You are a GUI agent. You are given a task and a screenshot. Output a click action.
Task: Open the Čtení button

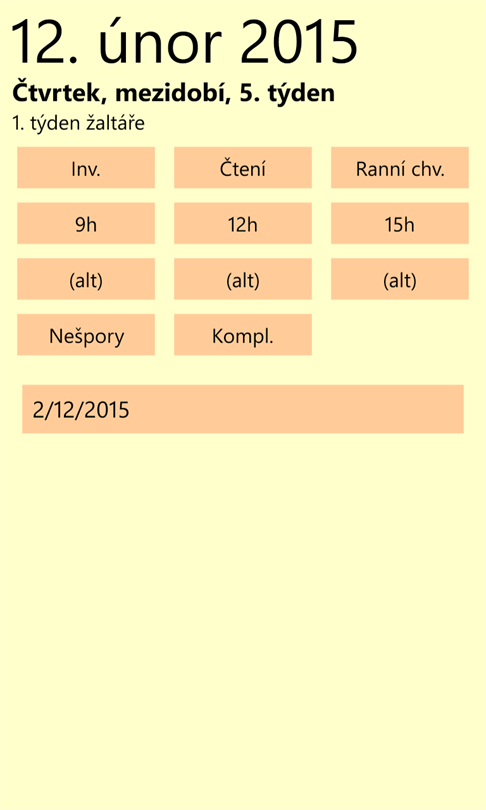[x=243, y=167]
